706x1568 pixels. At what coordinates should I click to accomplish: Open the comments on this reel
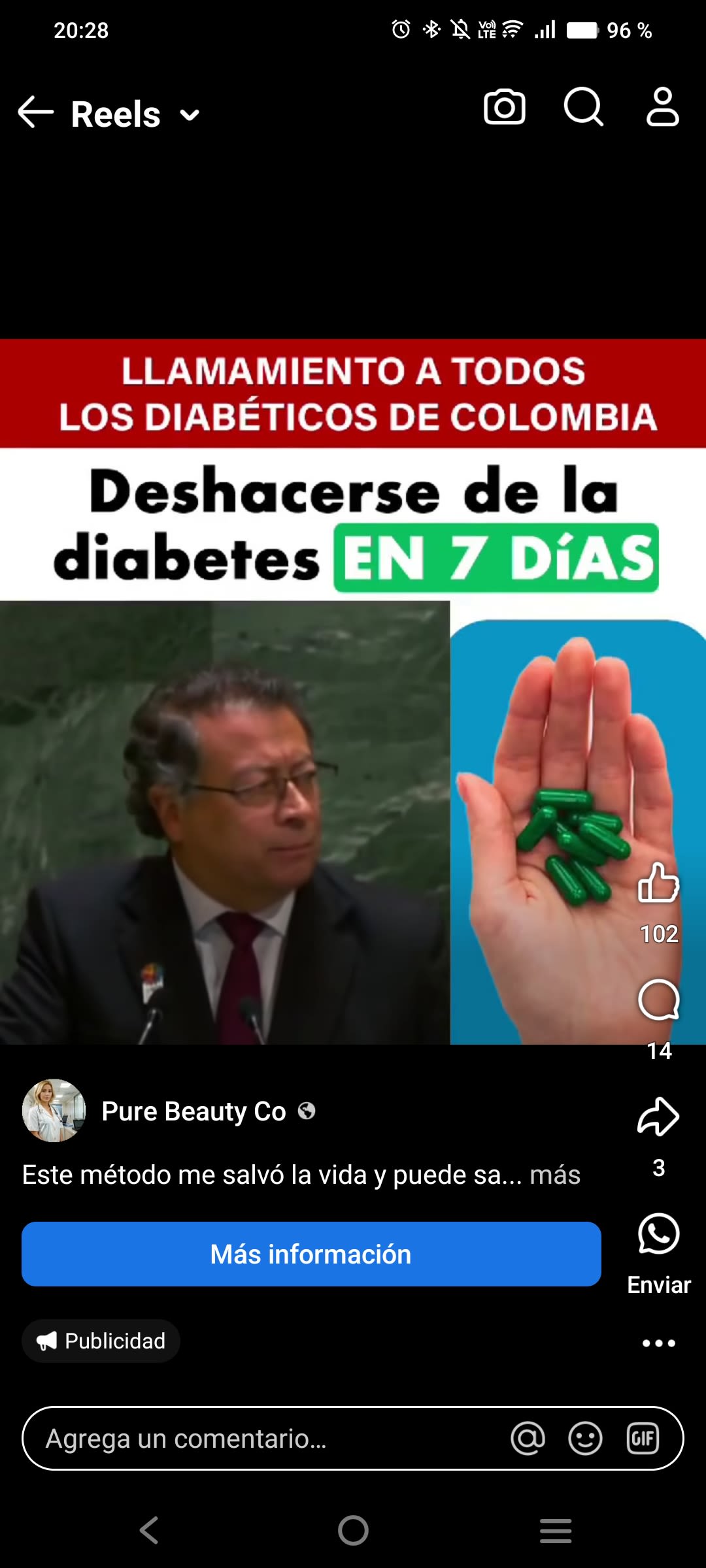658,1000
